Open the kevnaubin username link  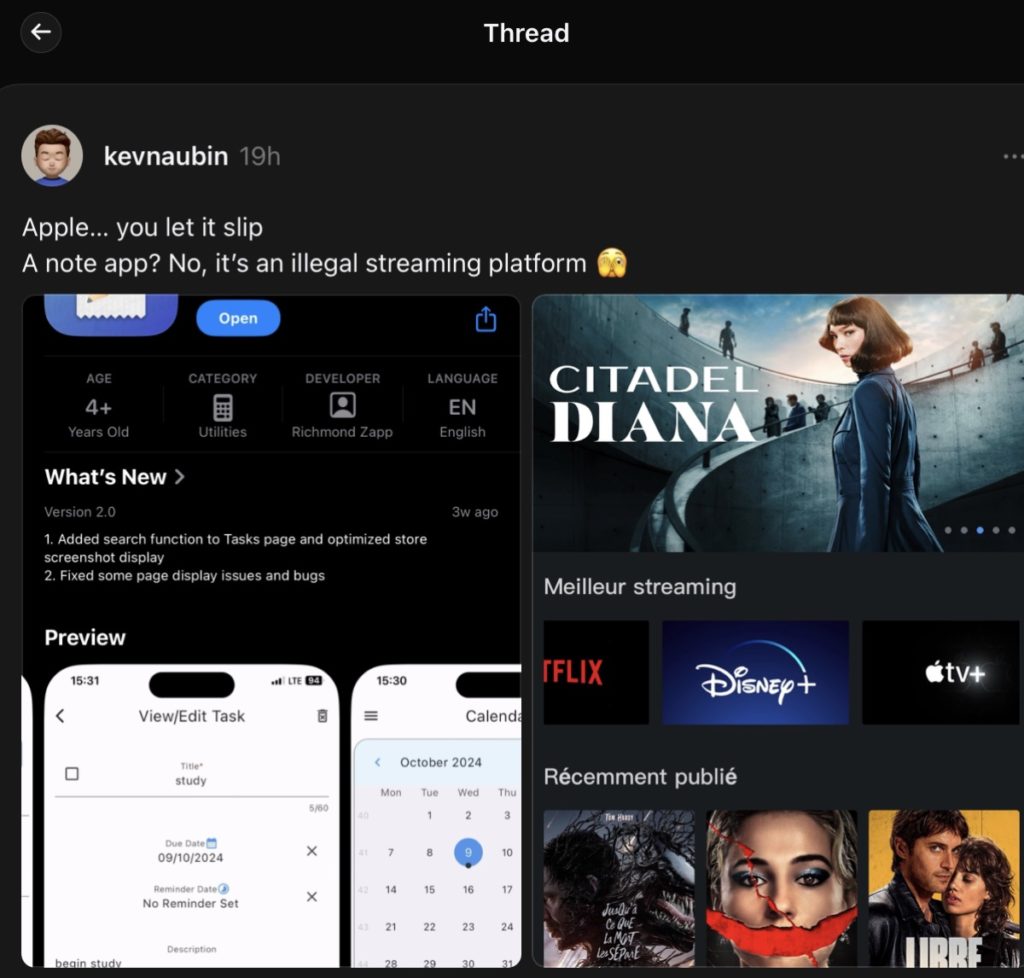[x=166, y=156]
